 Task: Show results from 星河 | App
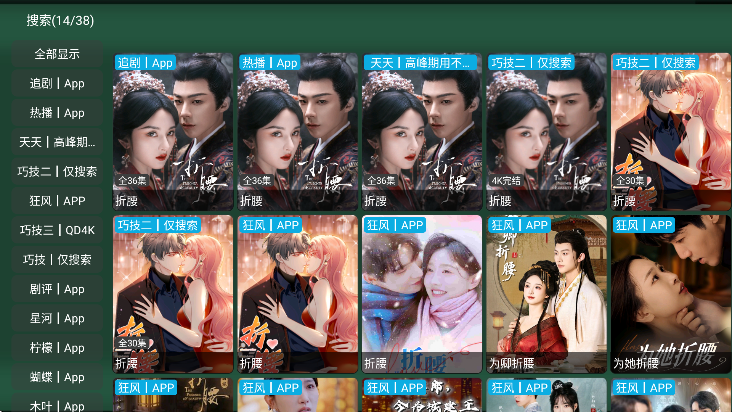[57, 318]
